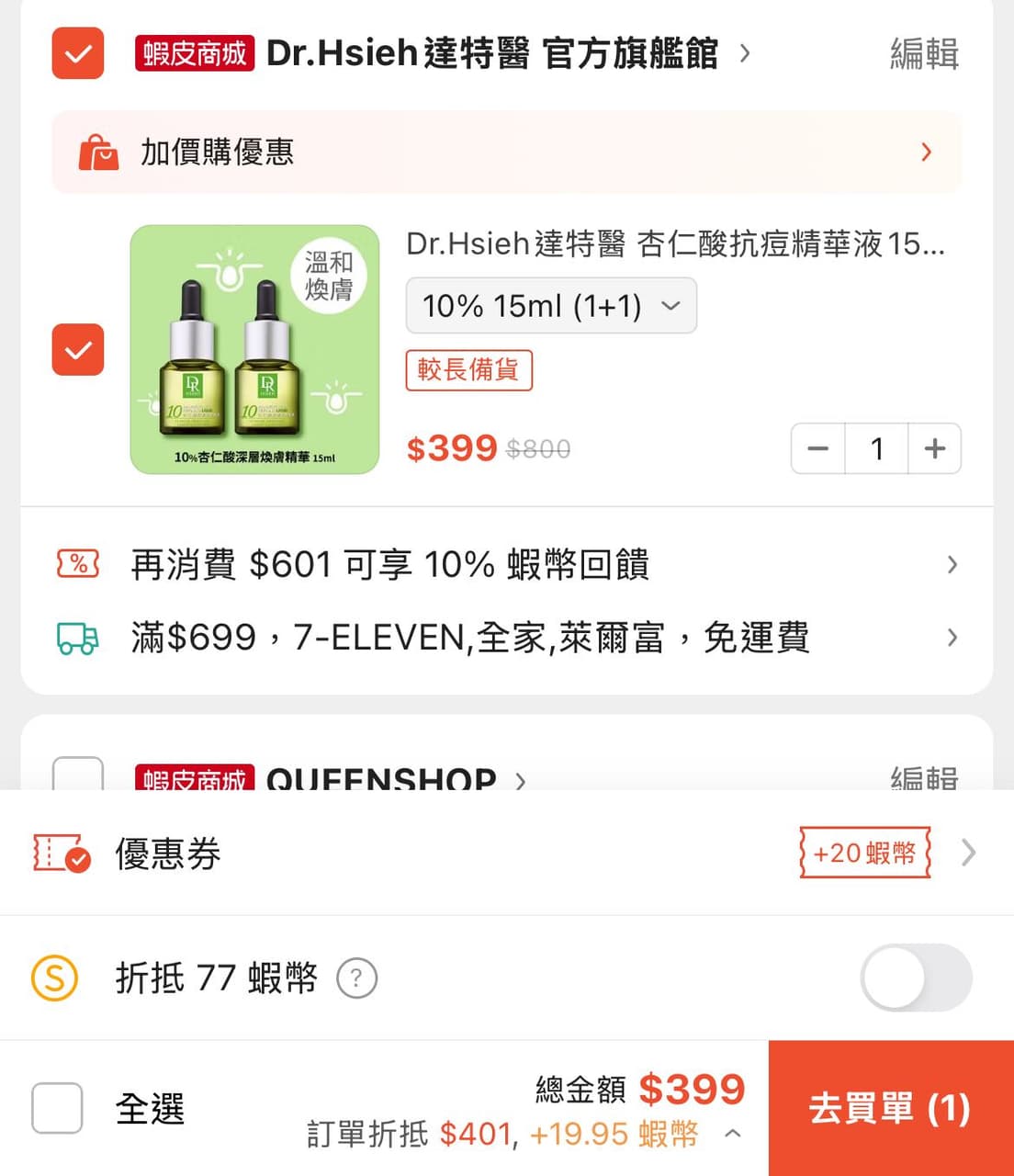Screen dimensions: 1014x1176
Task: Enable the 折抵 77 蝦幣 toggle
Action: click(916, 978)
